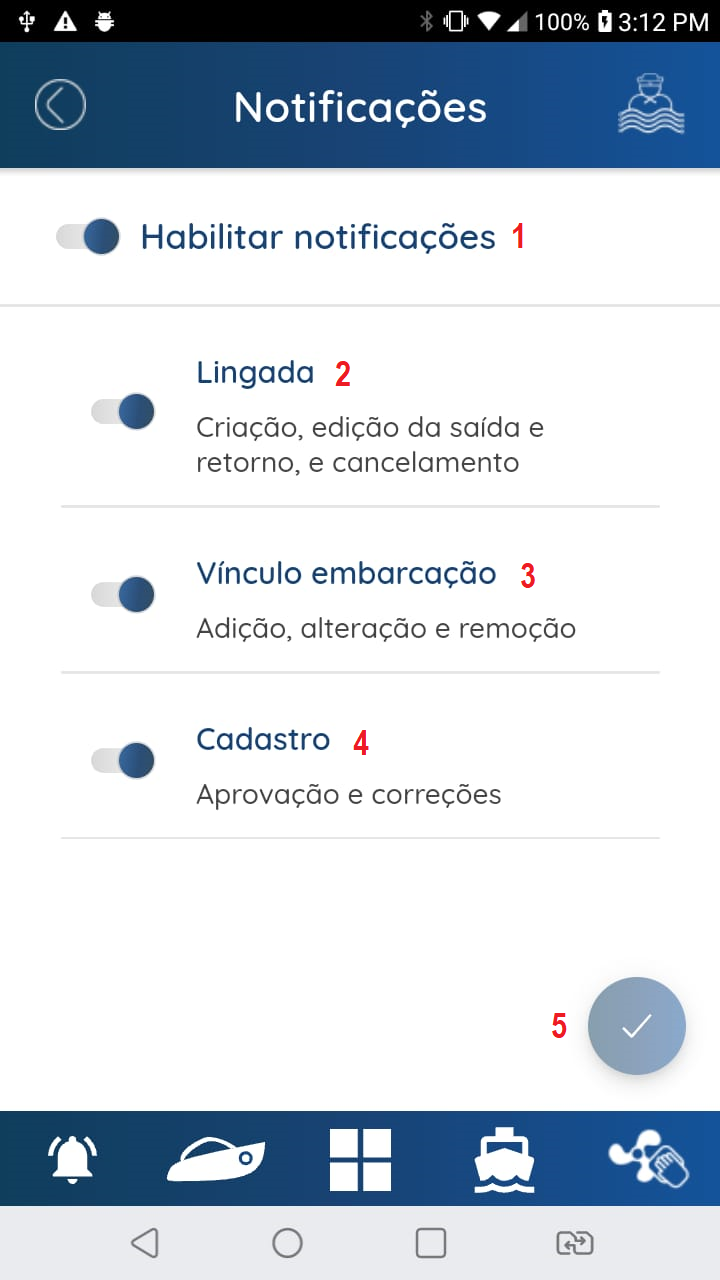Select the ship icon in bottom bar

click(504, 1157)
